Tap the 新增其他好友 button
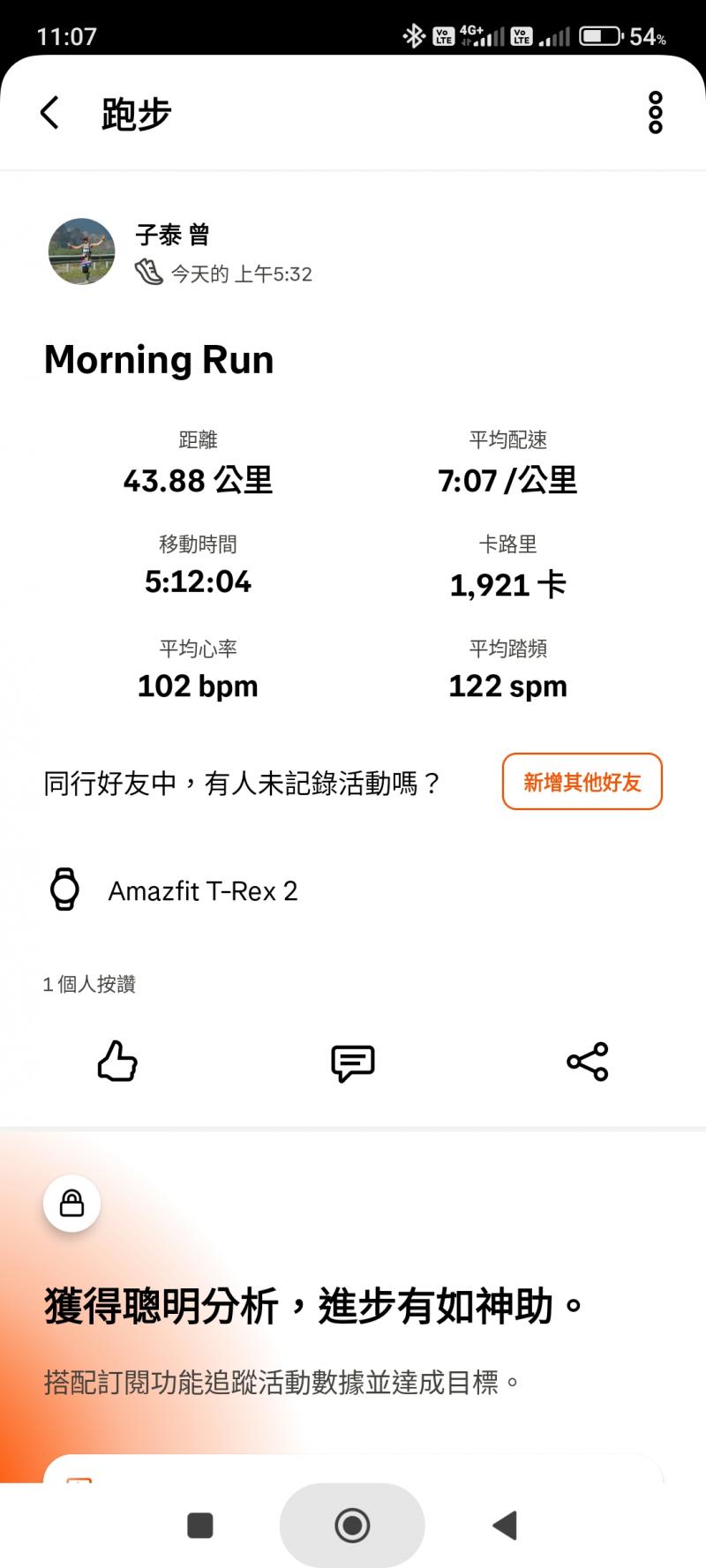 tap(582, 782)
